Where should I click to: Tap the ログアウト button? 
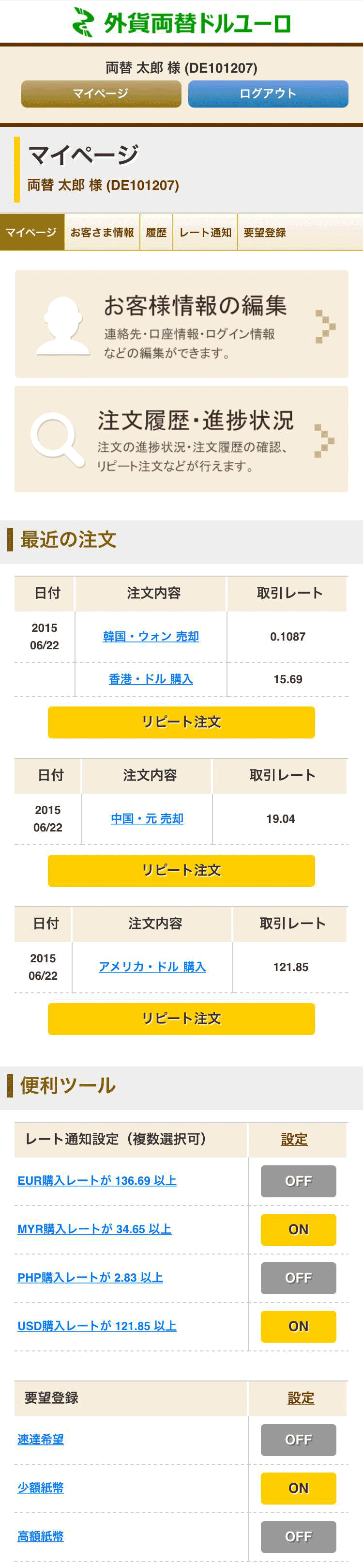(268, 94)
